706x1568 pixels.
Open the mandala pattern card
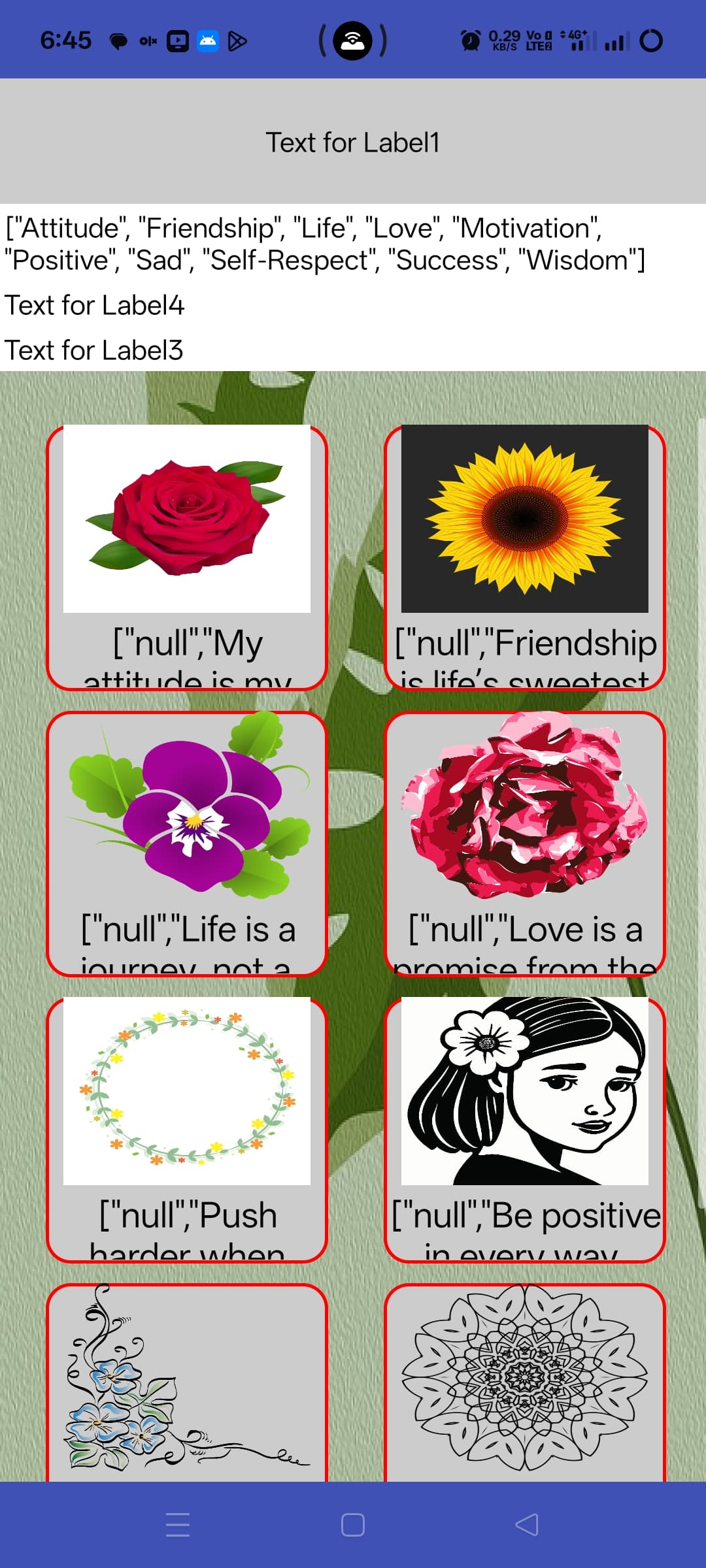(x=524, y=1382)
